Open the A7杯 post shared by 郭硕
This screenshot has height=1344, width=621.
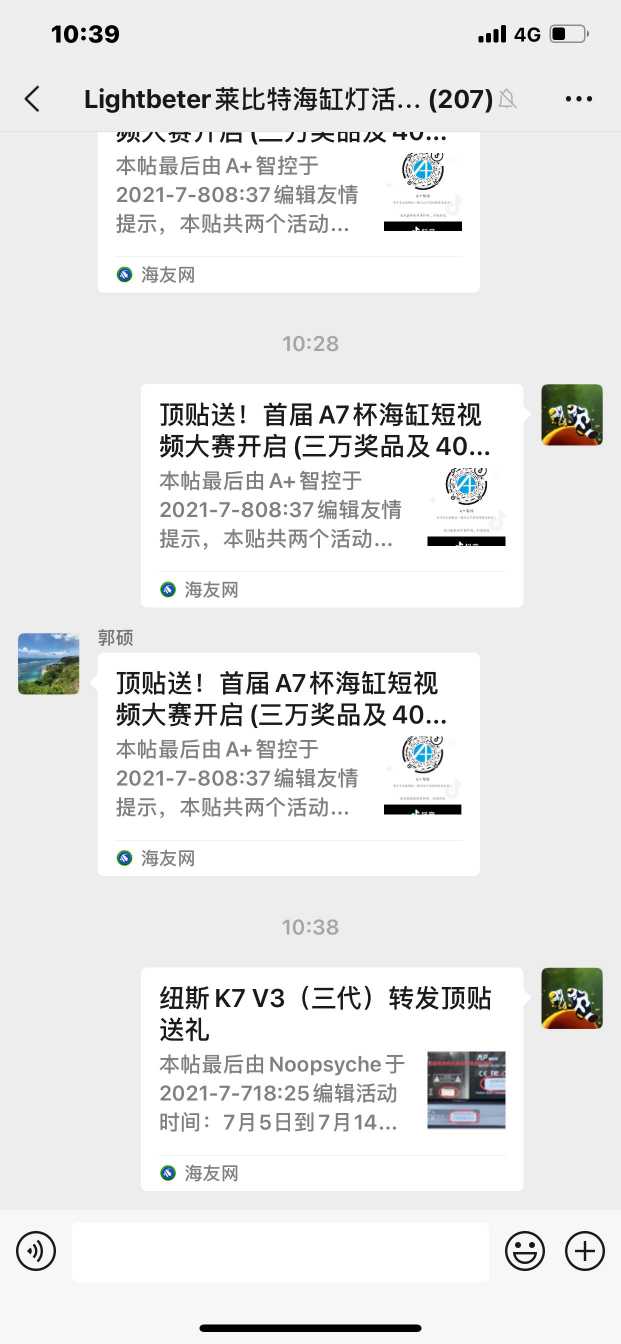[x=288, y=763]
